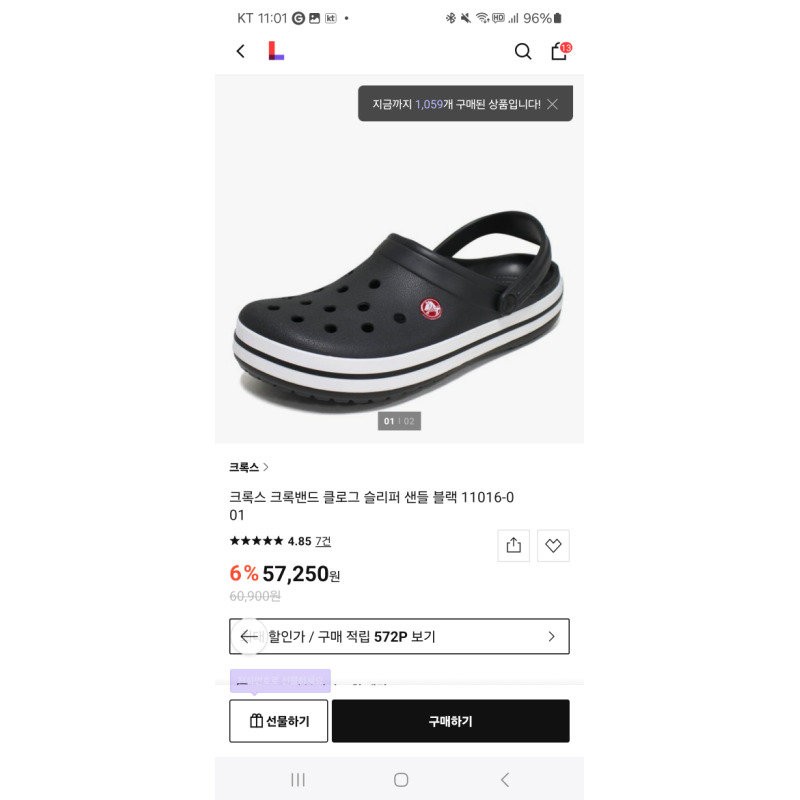
Task: Open the 크록스 brand page link
Action: click(x=248, y=467)
